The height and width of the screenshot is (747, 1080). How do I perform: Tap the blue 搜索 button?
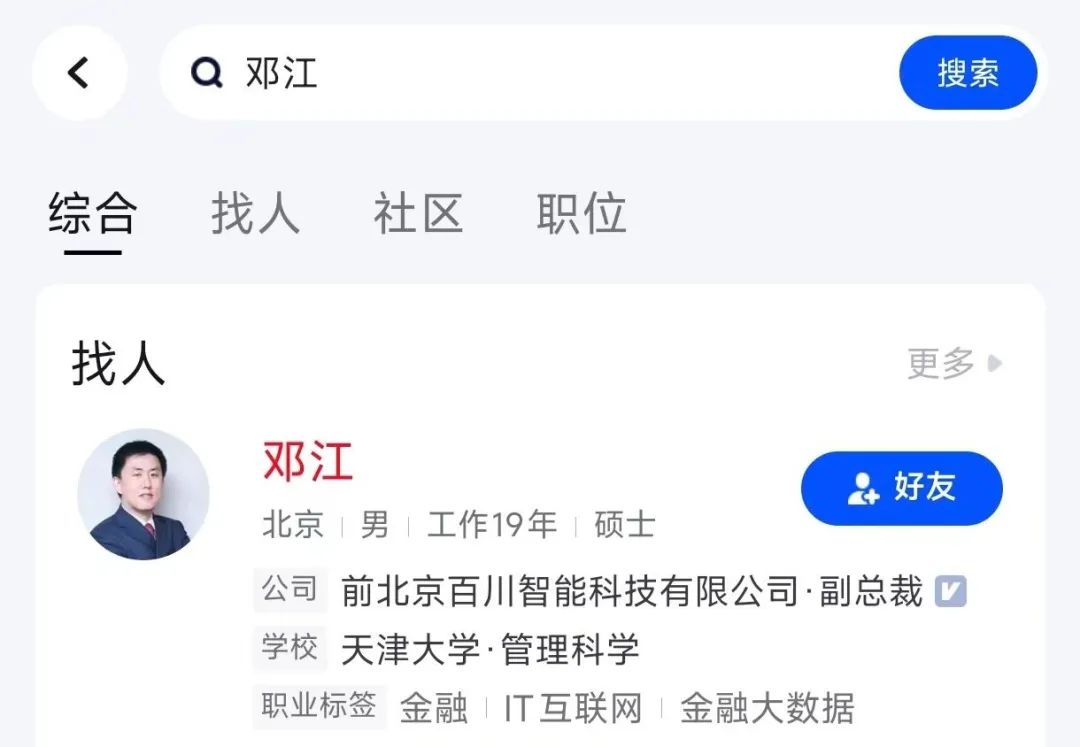(x=967, y=73)
